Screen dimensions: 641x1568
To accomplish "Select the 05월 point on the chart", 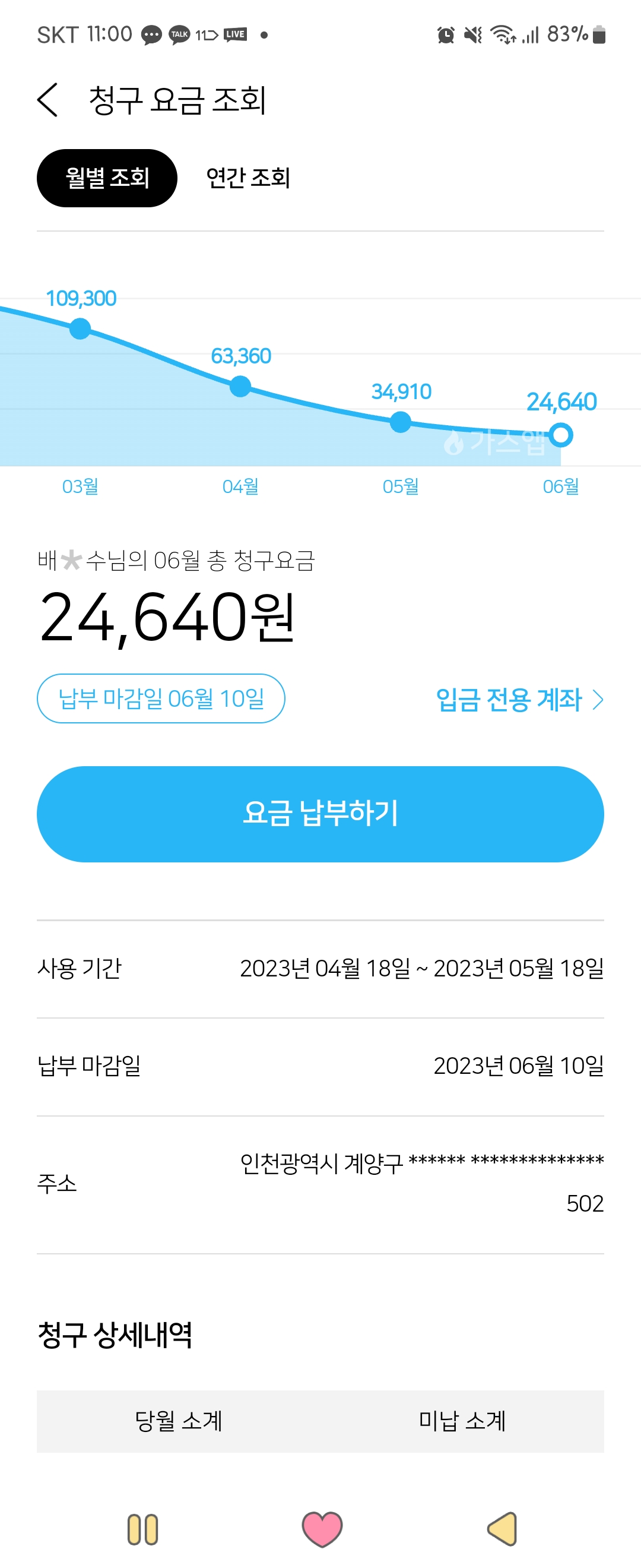I will tap(400, 422).
